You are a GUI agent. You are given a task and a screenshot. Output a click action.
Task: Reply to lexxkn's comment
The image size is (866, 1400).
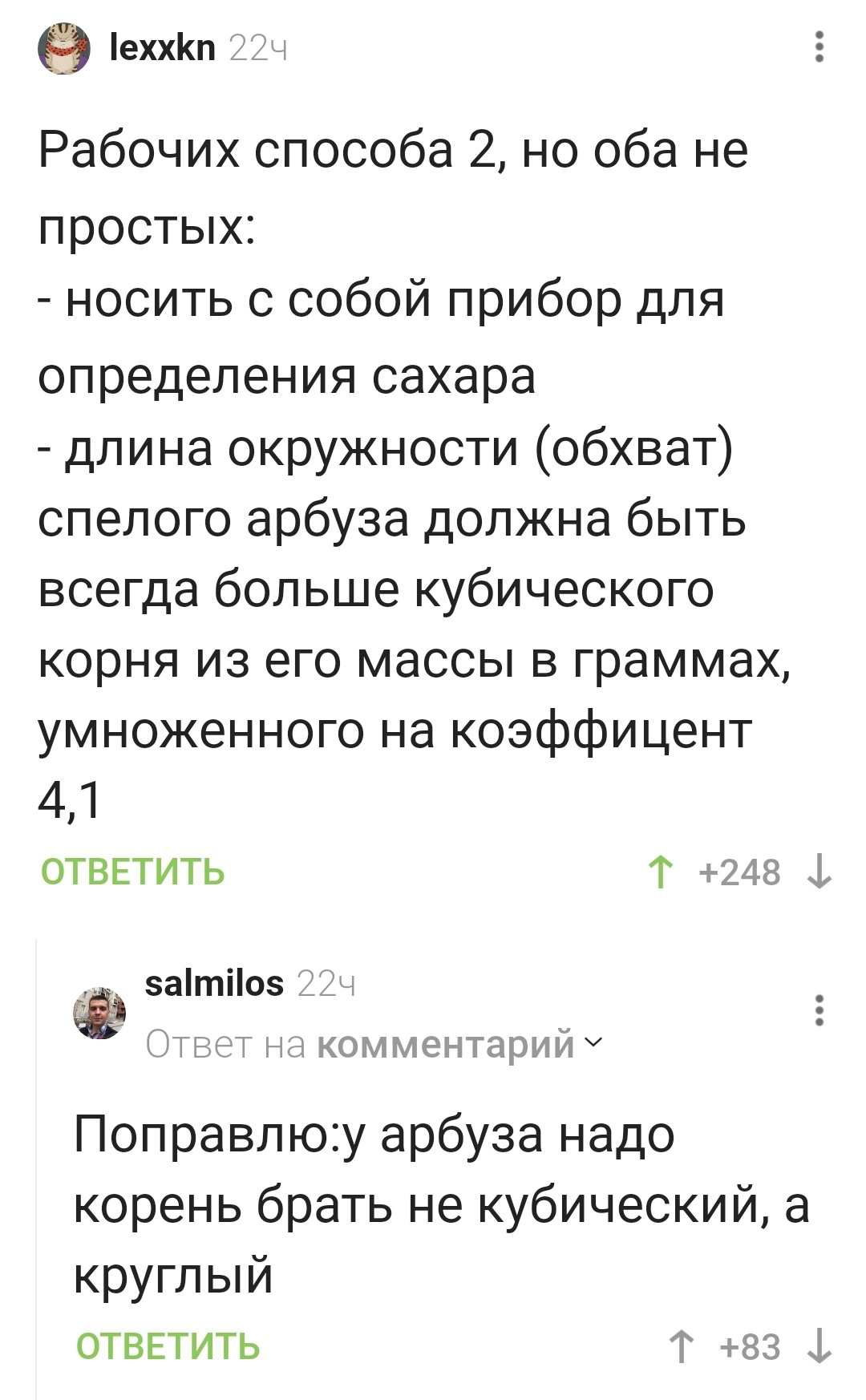click(x=133, y=872)
